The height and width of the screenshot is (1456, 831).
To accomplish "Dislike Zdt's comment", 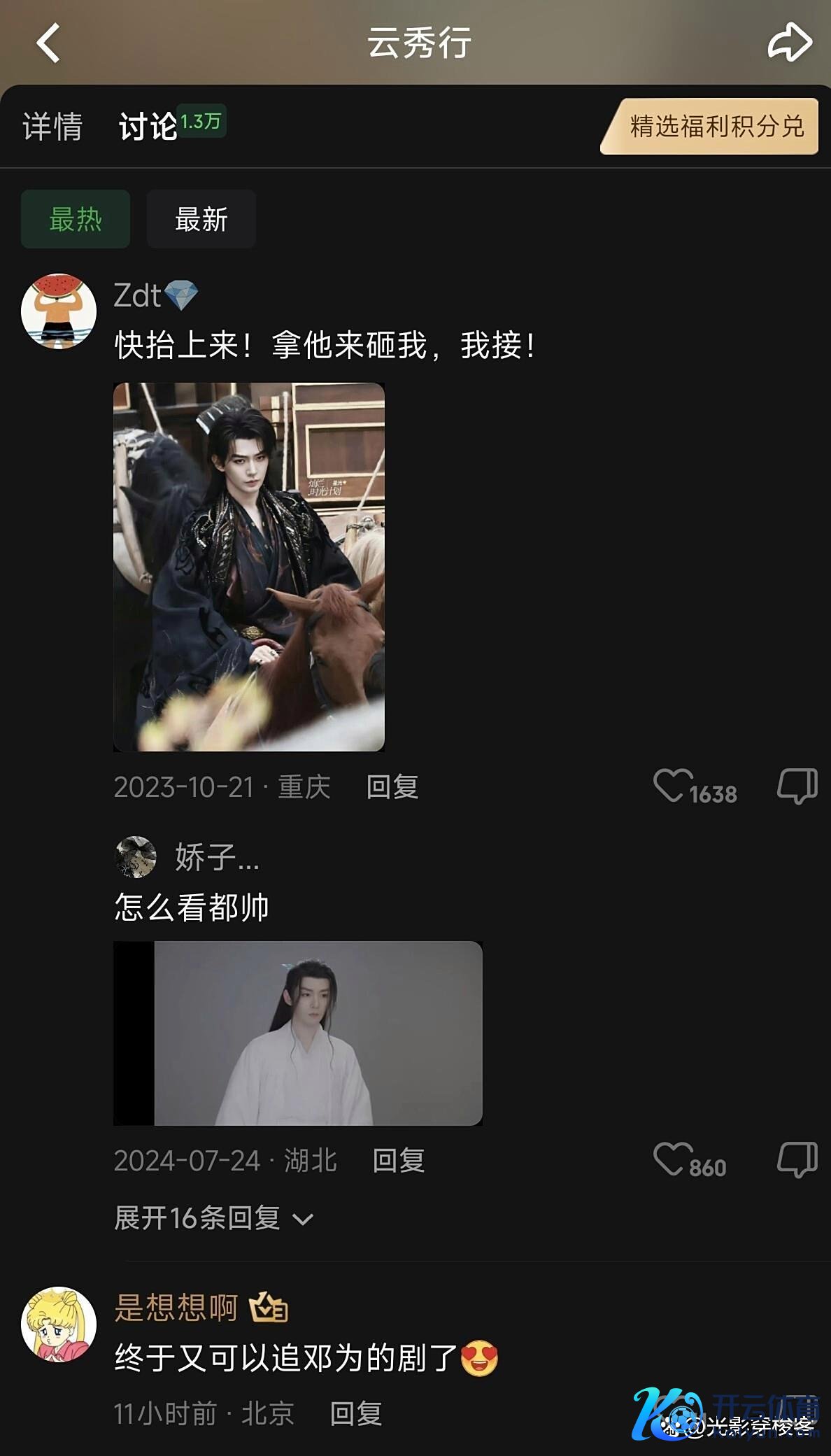I will (x=797, y=786).
